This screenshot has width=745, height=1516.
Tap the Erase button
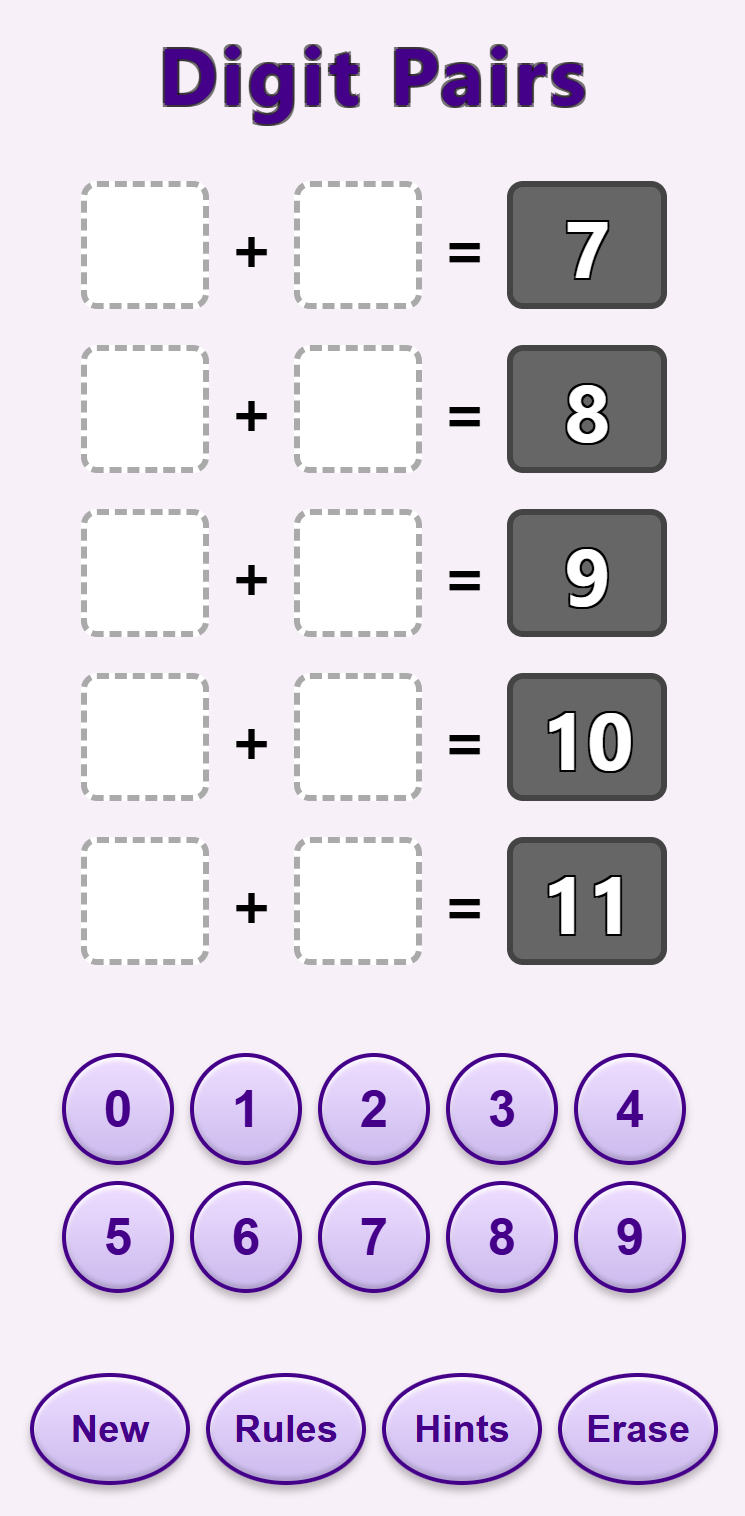638,1429
